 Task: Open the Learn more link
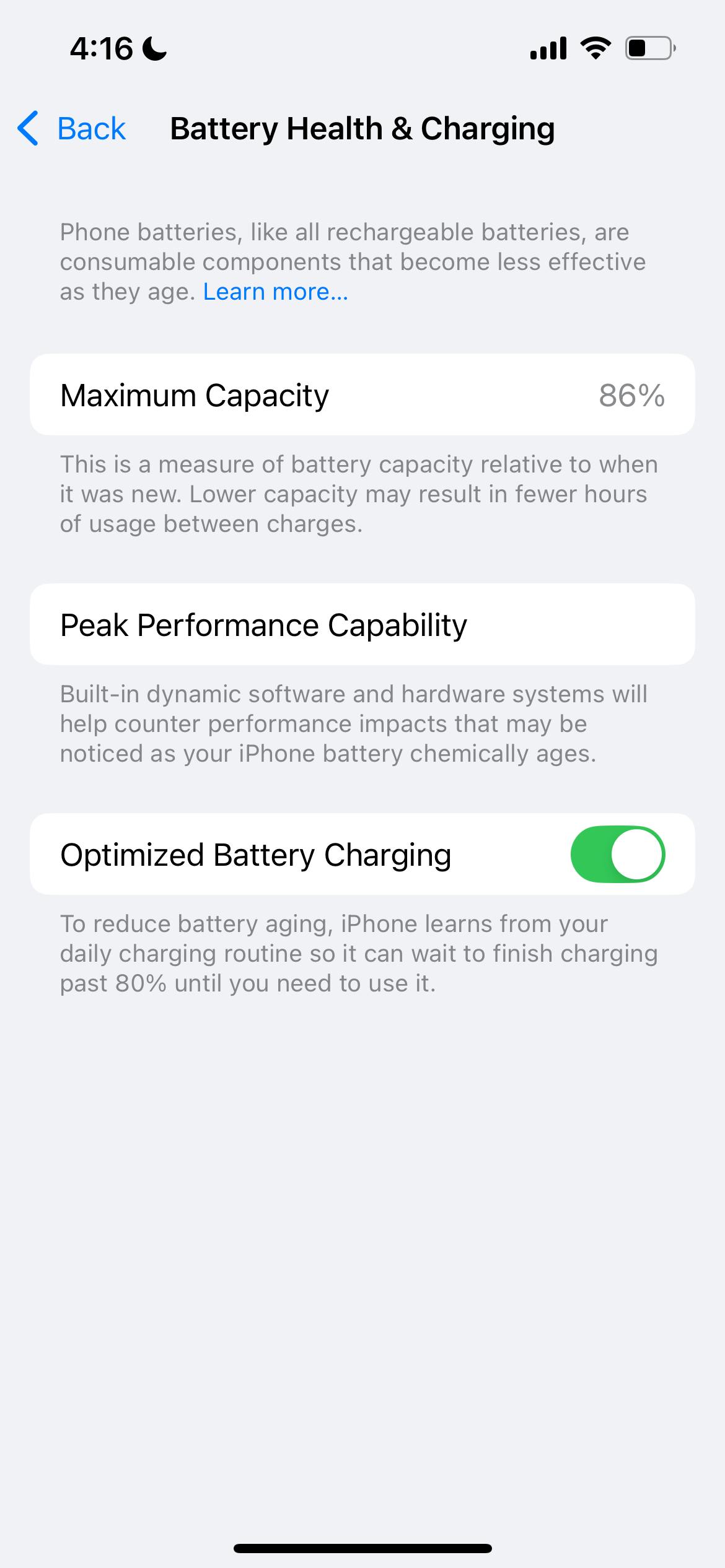coord(275,292)
